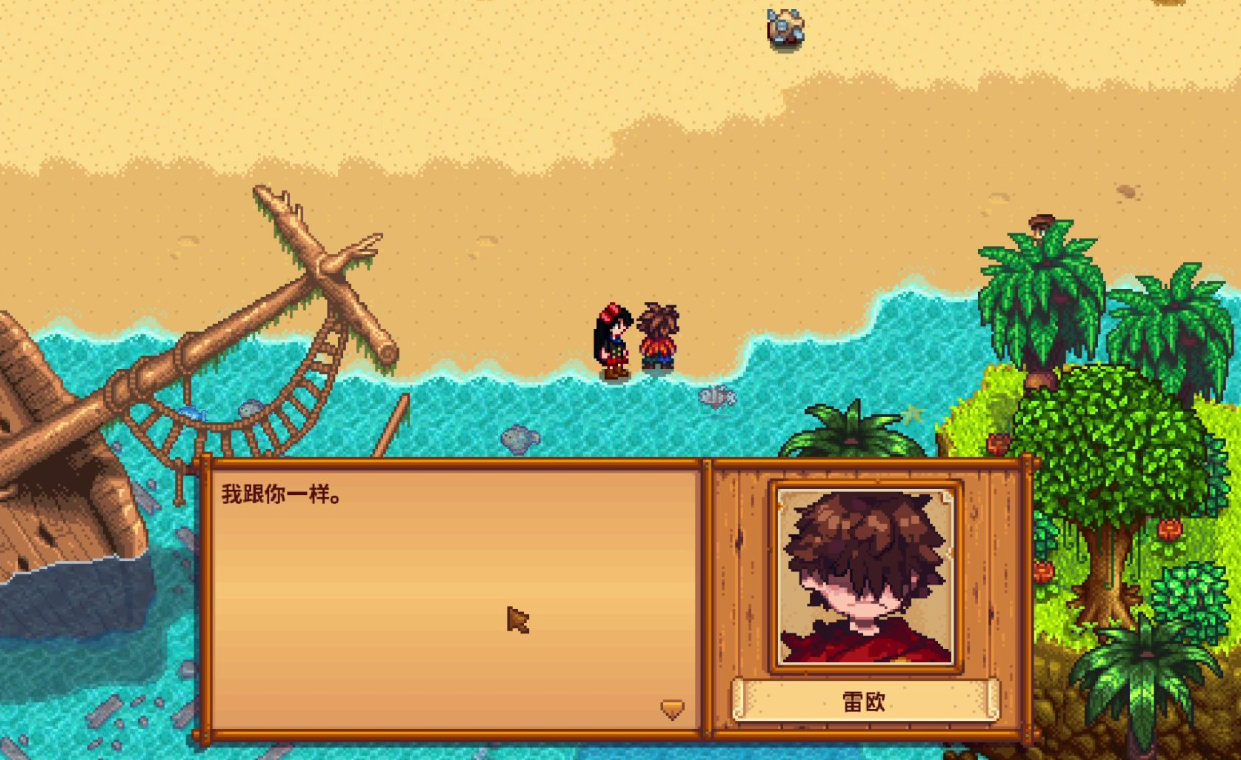
Task: Advance dialogue with the down arrow
Action: 673,710
